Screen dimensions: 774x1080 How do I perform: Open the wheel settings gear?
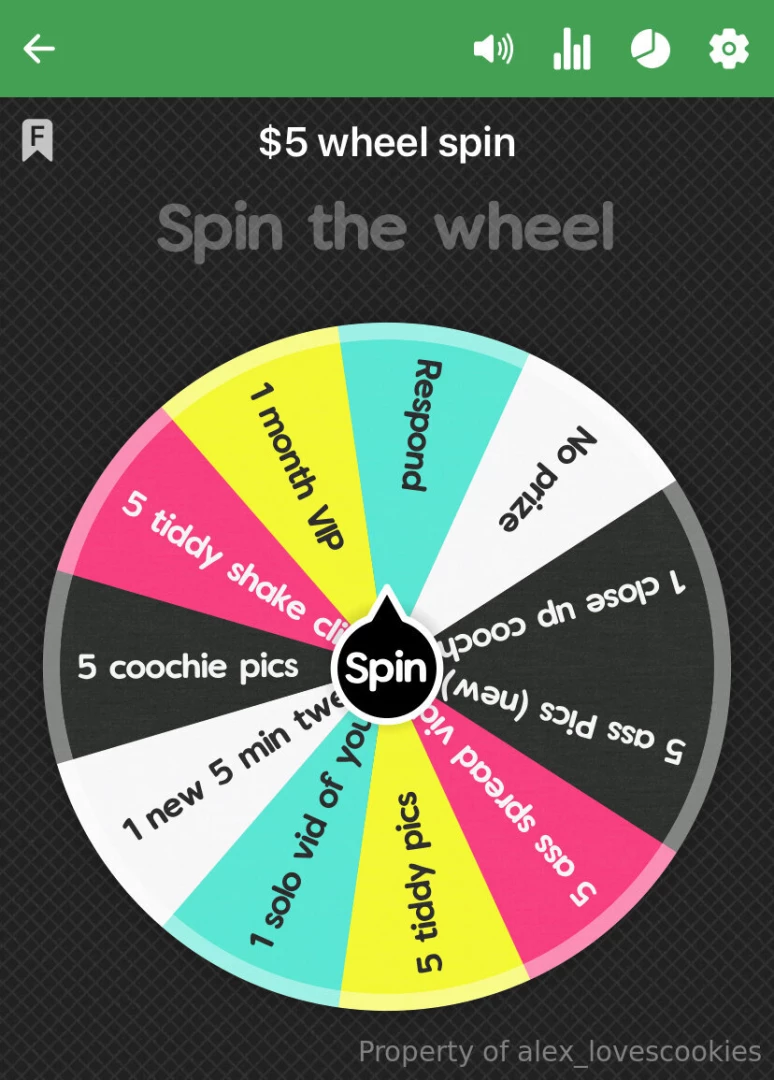[728, 48]
